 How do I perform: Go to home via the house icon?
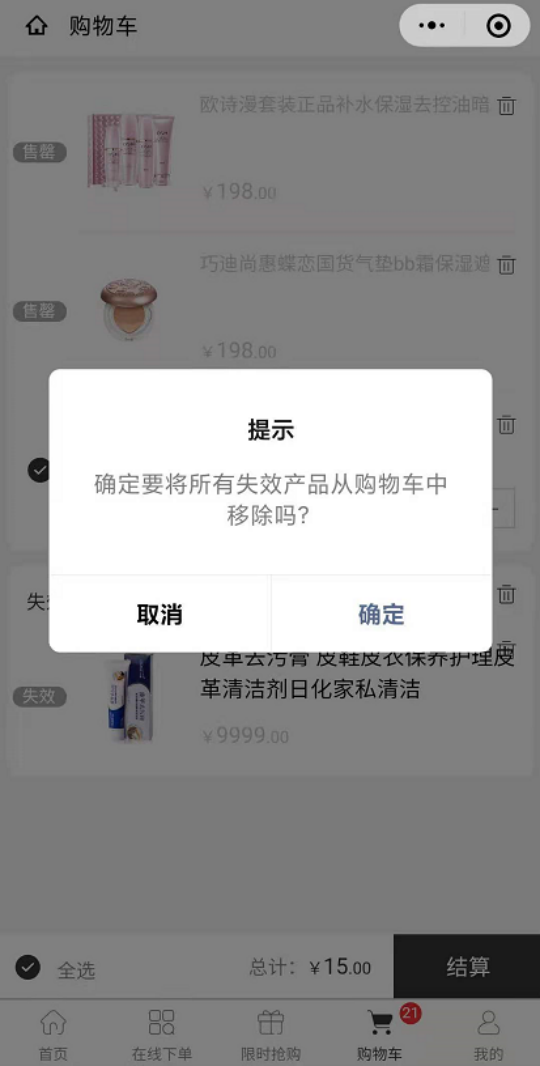[37, 27]
